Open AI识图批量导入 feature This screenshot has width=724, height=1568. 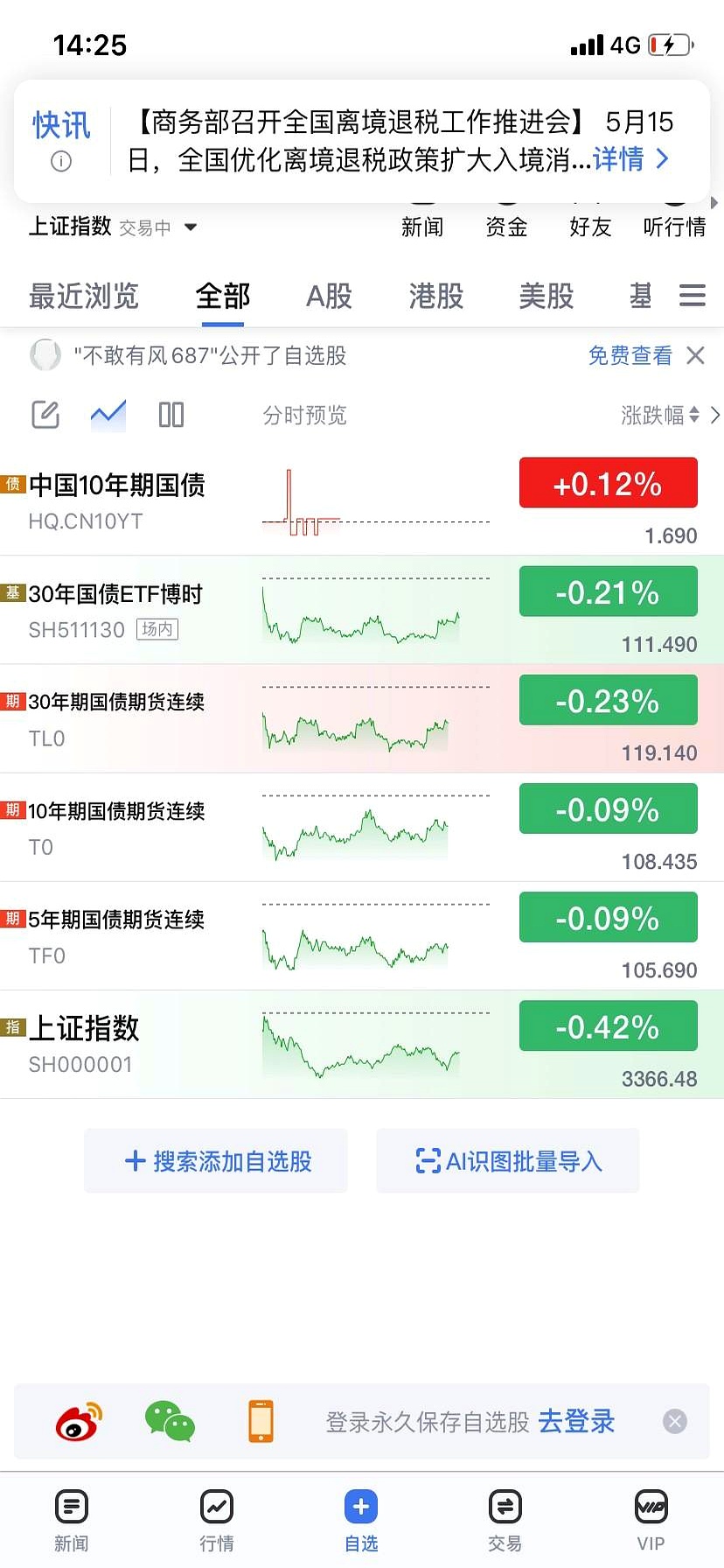(507, 1161)
